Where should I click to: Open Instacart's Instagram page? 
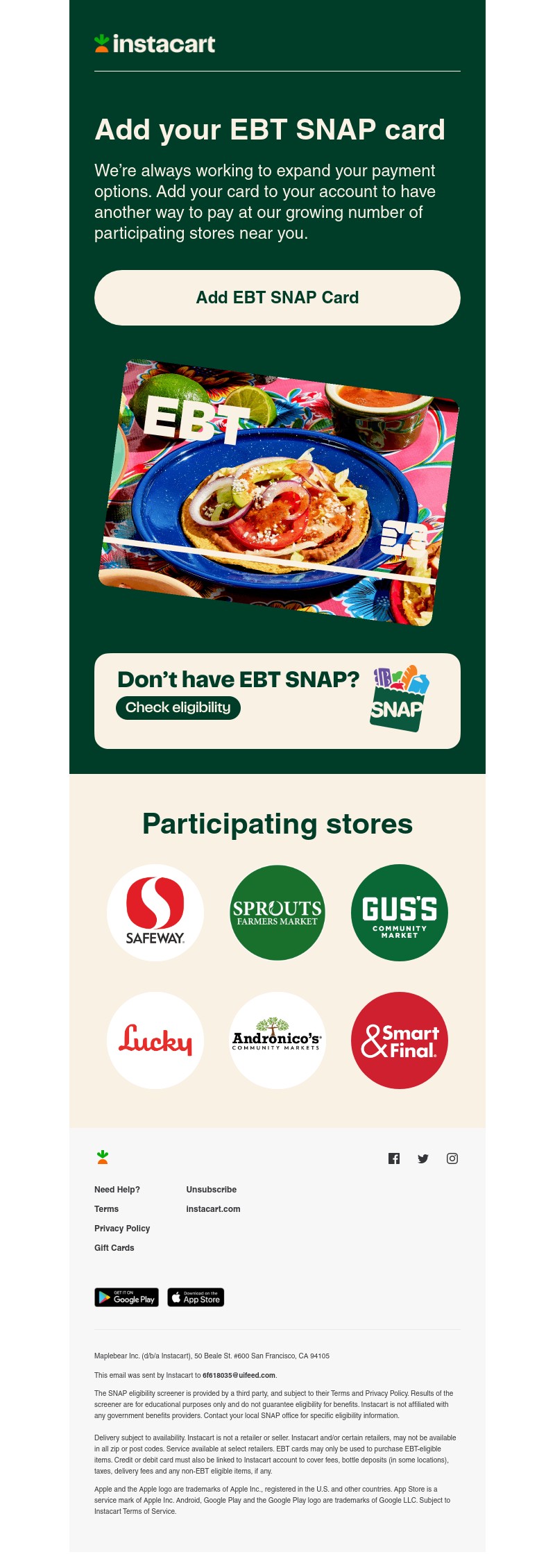click(452, 1158)
